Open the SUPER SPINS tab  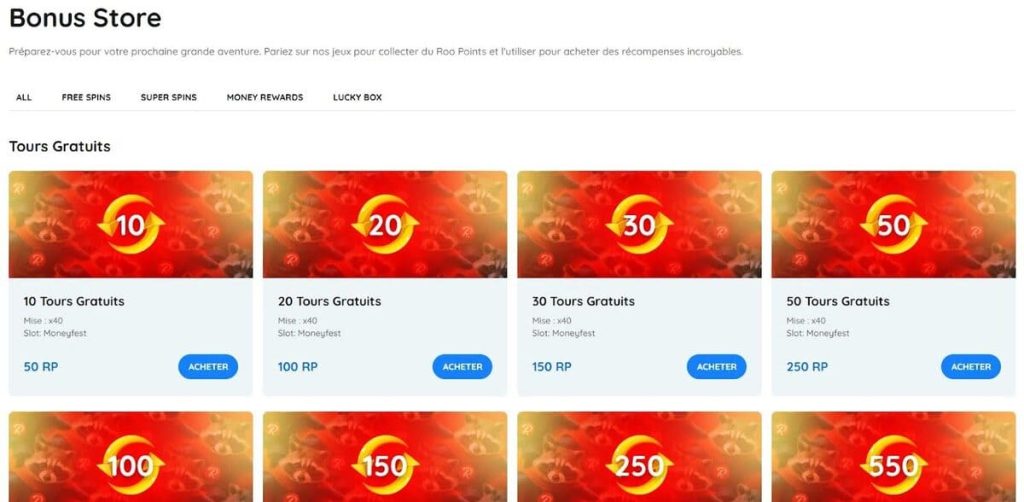point(168,97)
